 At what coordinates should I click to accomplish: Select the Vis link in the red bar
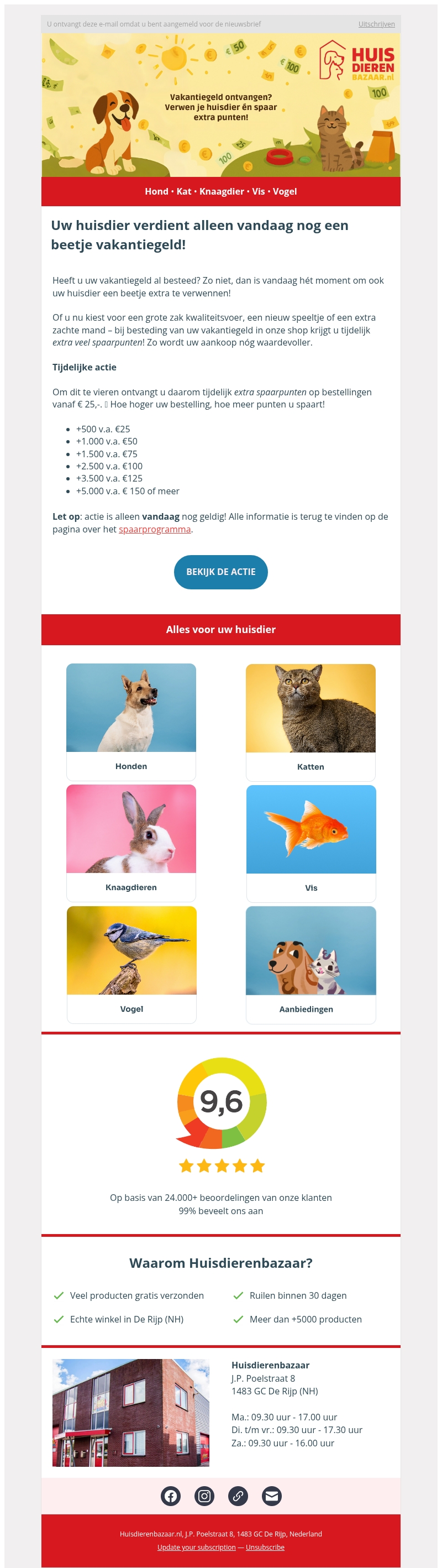click(x=259, y=192)
